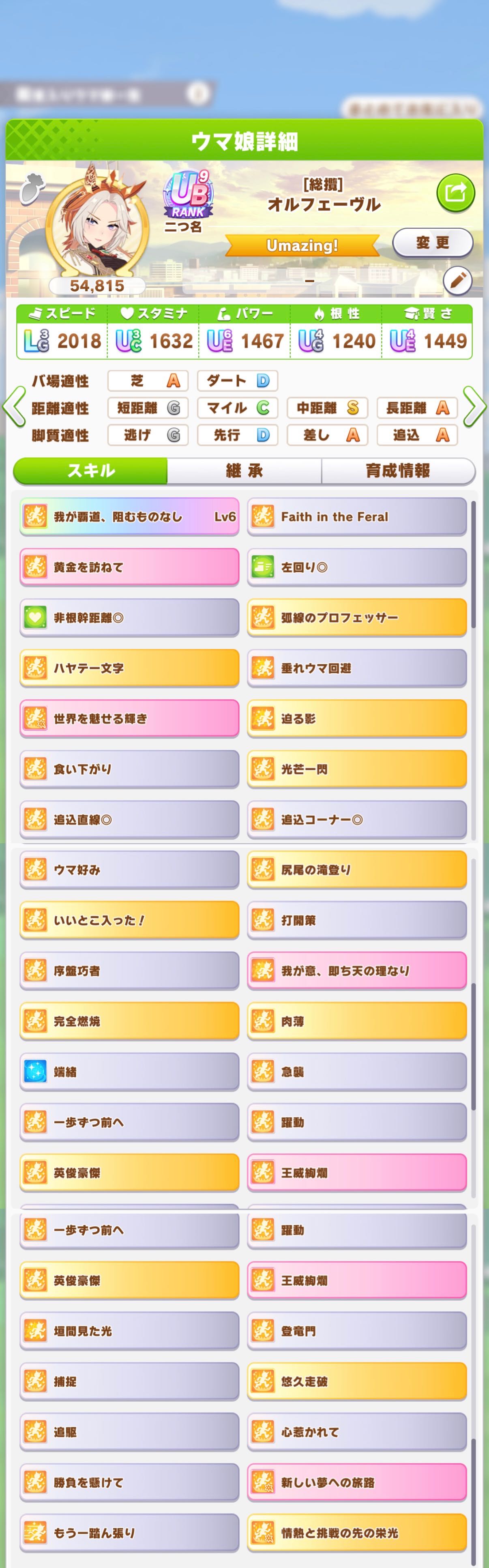Viewport: 489px width, 1568px height.
Task: Open the 情熱と挑戦の先の栄光 skill
Action: [356, 1533]
